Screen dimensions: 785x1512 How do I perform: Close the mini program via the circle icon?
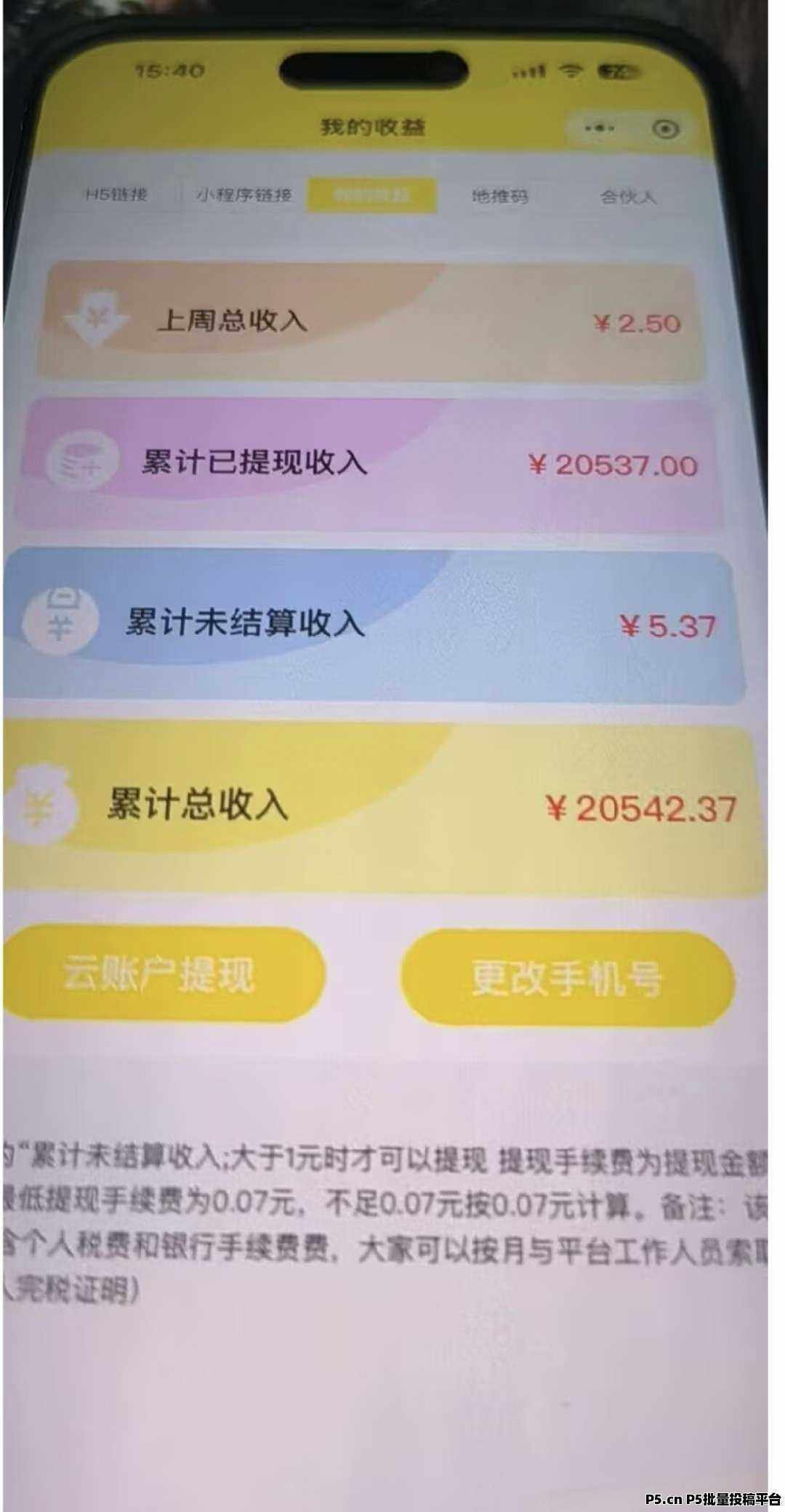[665, 129]
